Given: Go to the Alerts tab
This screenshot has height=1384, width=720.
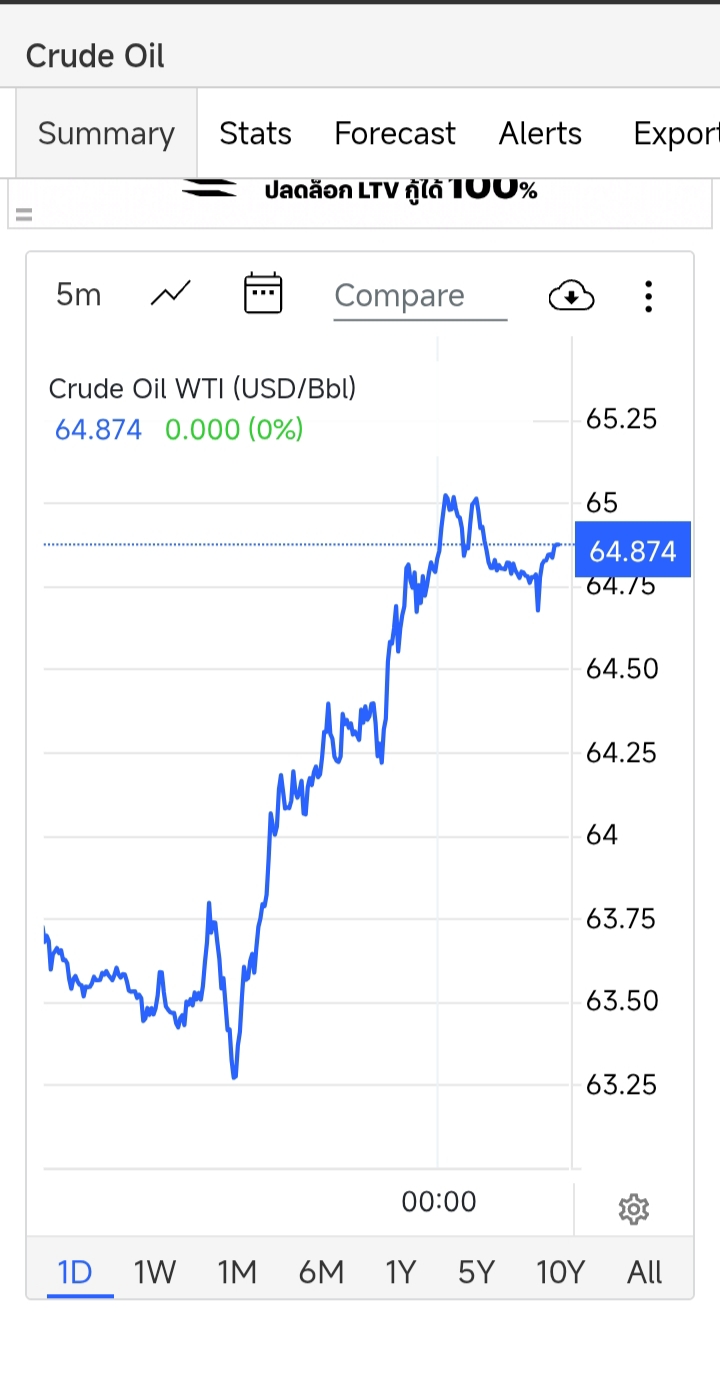Looking at the screenshot, I should pos(540,133).
